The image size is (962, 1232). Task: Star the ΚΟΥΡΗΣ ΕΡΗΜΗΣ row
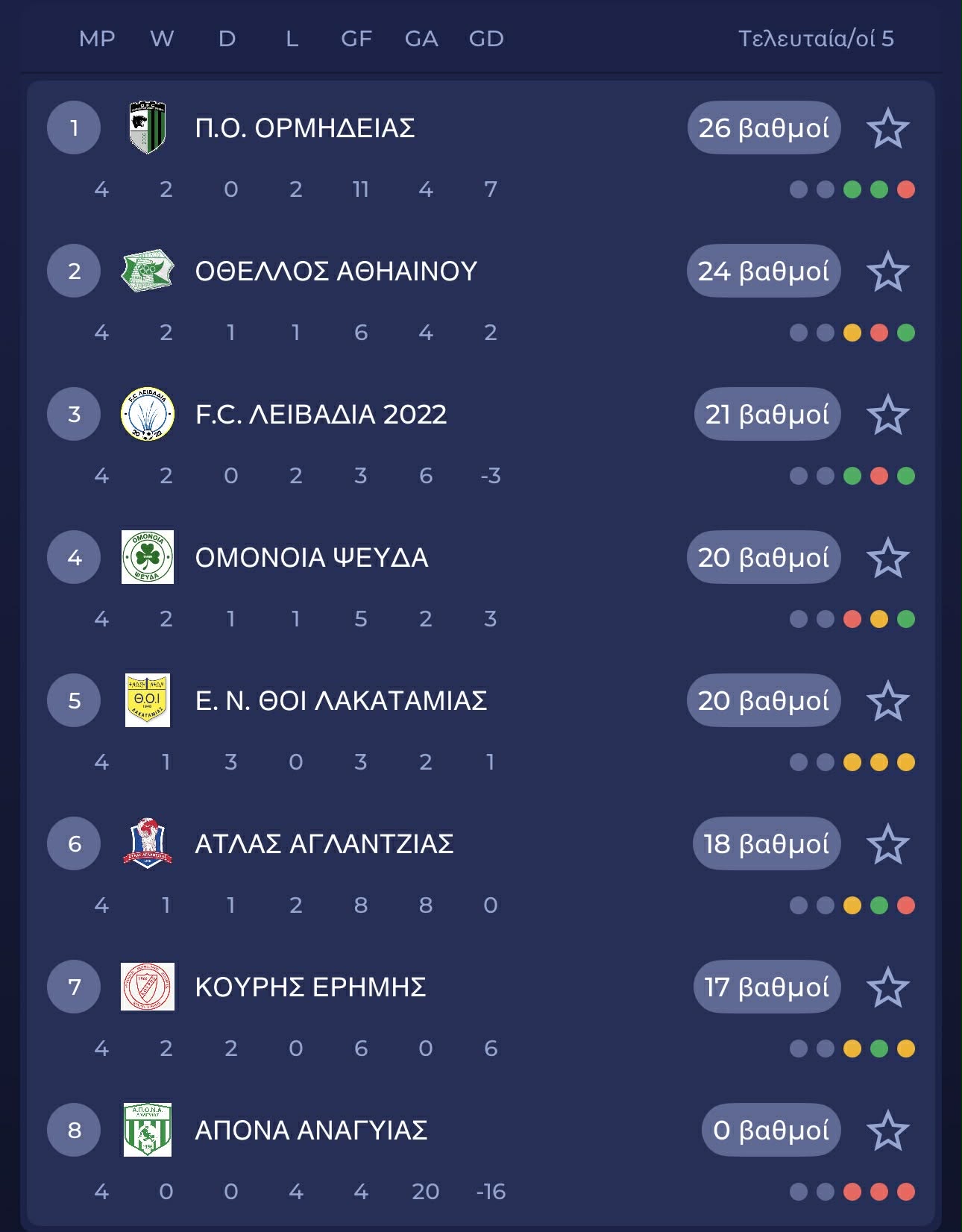click(887, 987)
